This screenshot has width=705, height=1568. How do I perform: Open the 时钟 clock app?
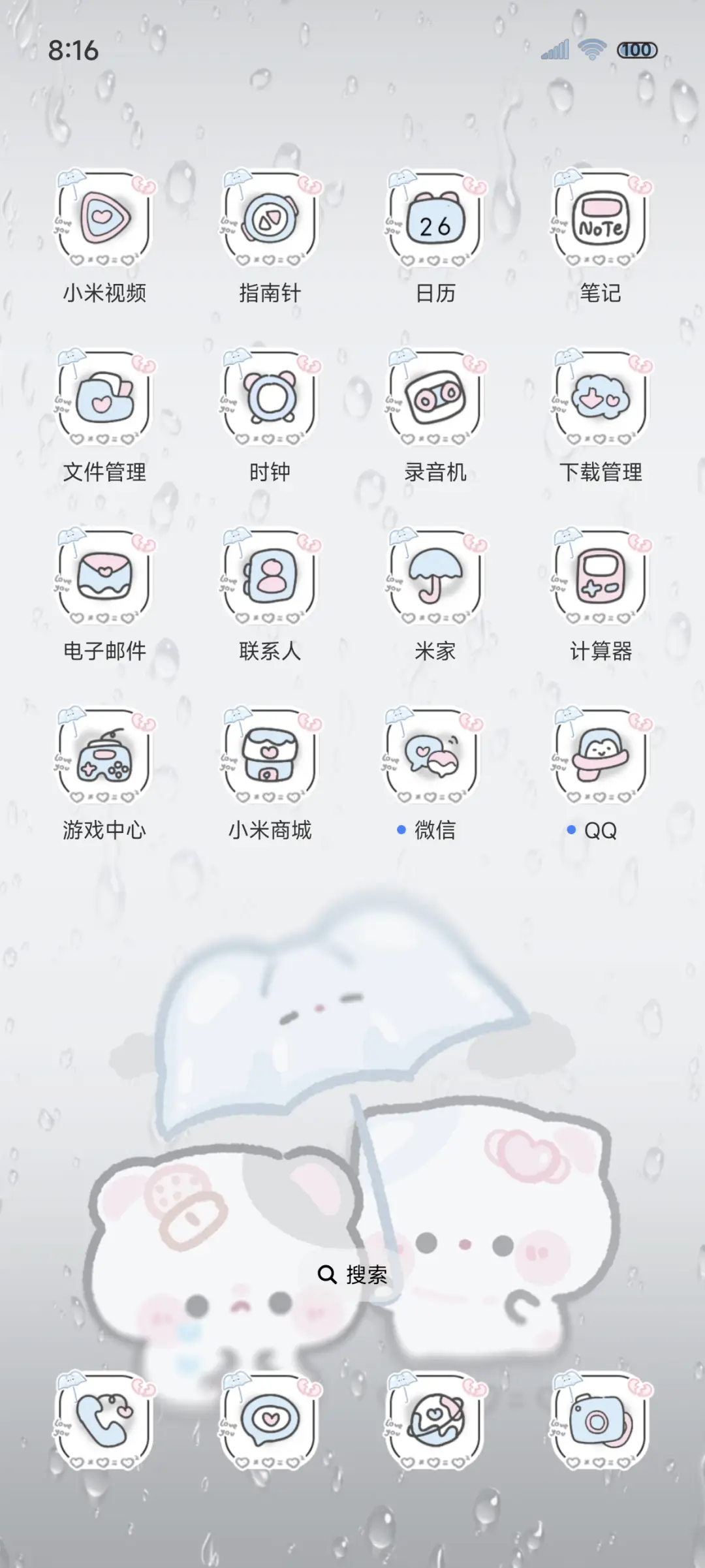(x=270, y=400)
